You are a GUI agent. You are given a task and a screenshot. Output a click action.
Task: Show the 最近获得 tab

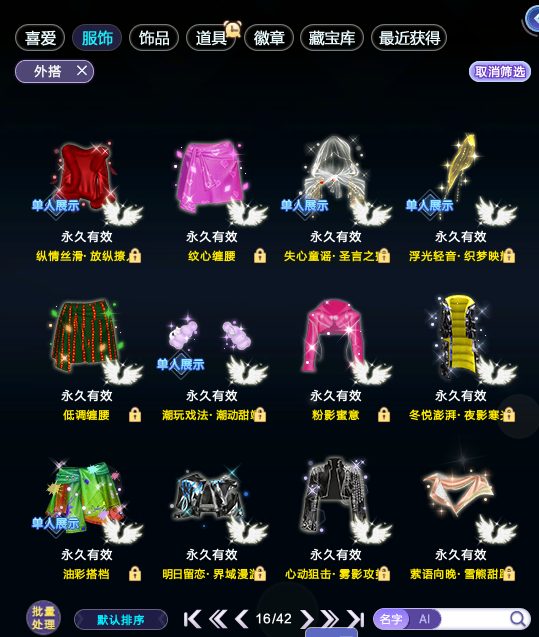coord(409,38)
